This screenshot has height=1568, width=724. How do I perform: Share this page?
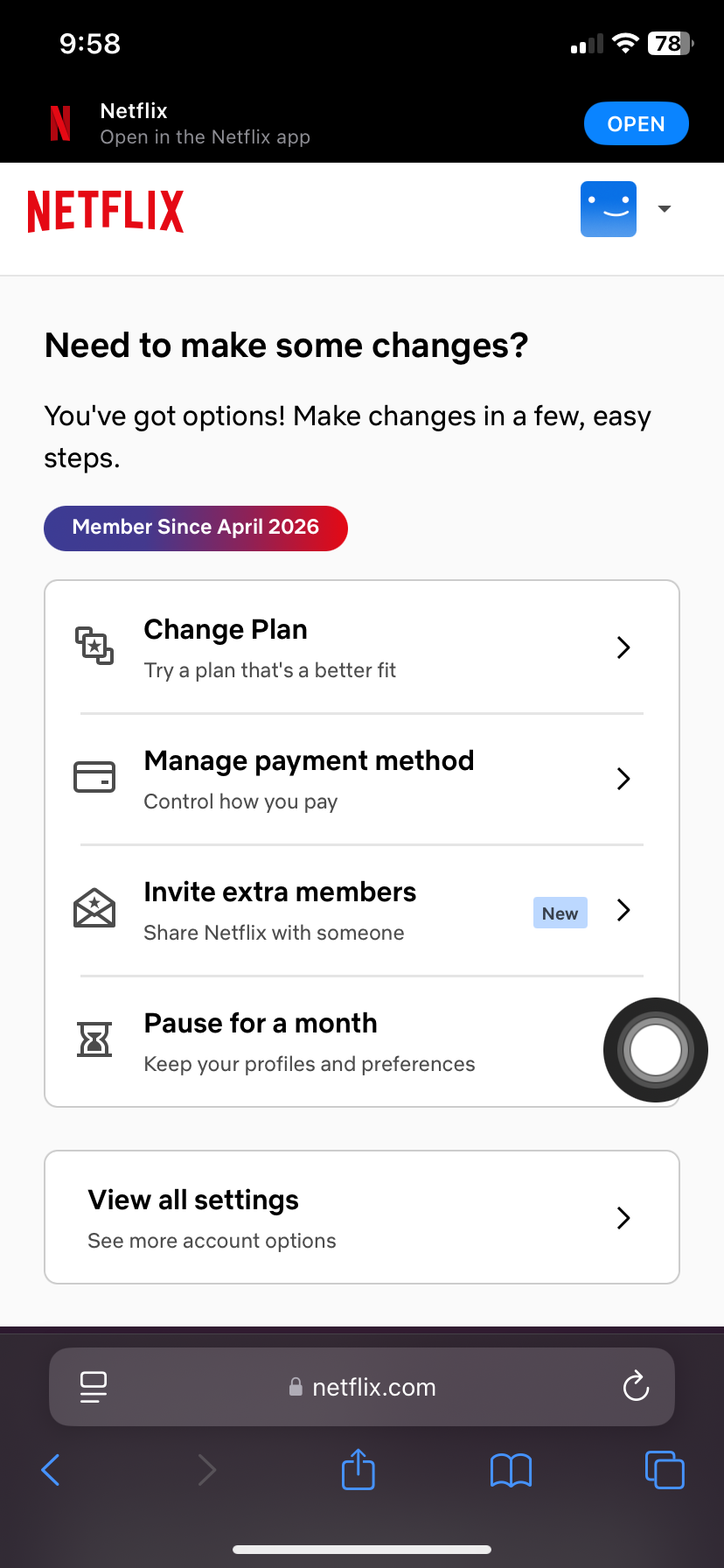click(359, 1470)
